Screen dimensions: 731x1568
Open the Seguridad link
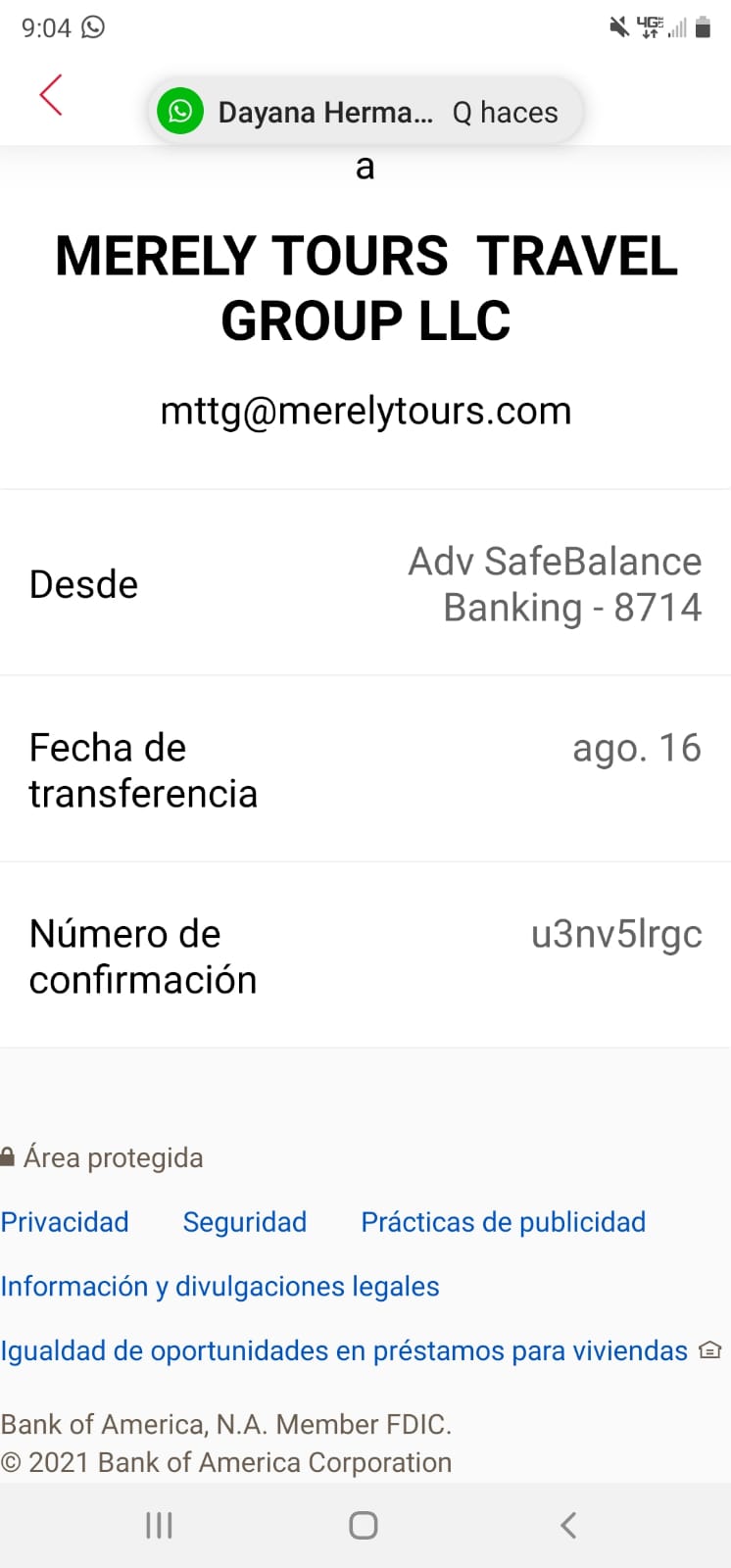245,1222
